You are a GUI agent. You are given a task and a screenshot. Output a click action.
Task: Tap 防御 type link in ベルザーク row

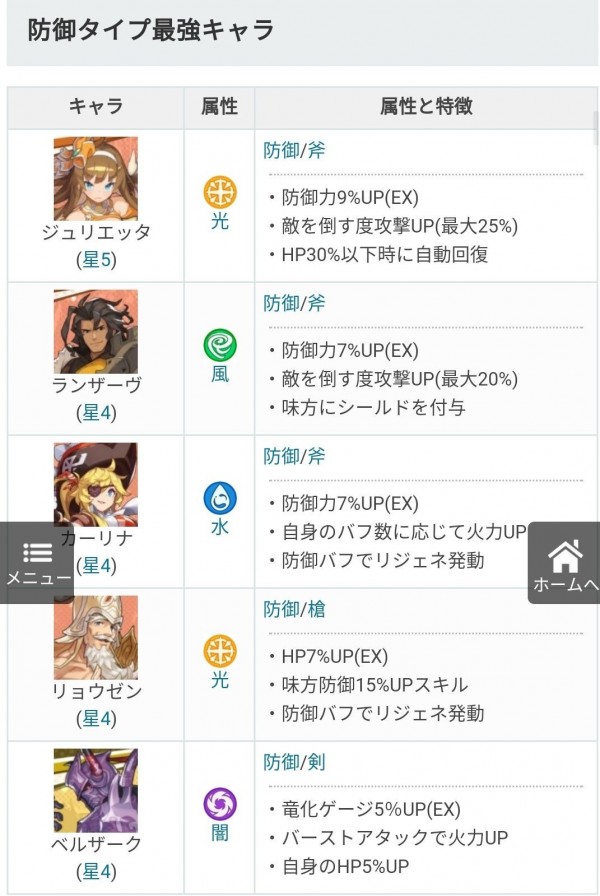click(280, 762)
